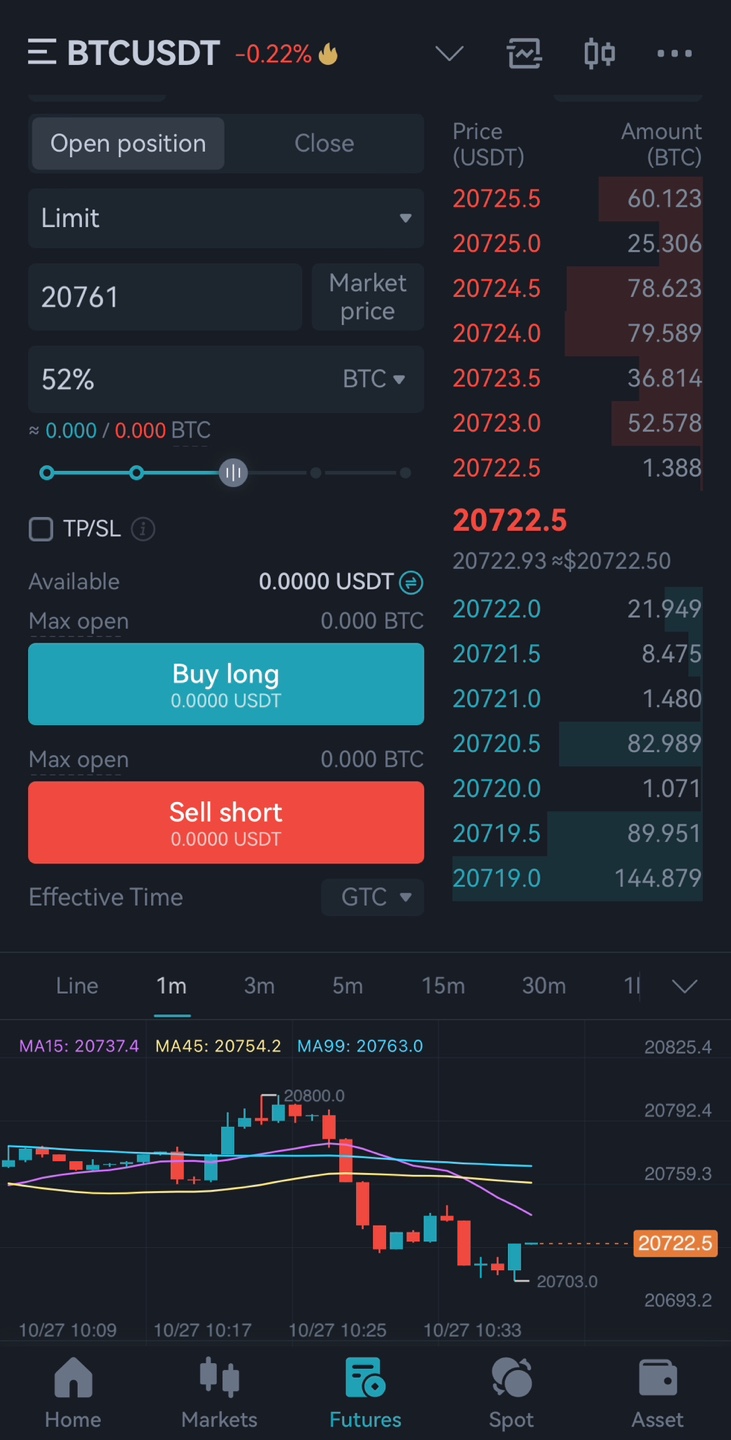This screenshot has width=731, height=1440.
Task: Open the Asset tab
Action: pyautogui.click(x=657, y=1392)
